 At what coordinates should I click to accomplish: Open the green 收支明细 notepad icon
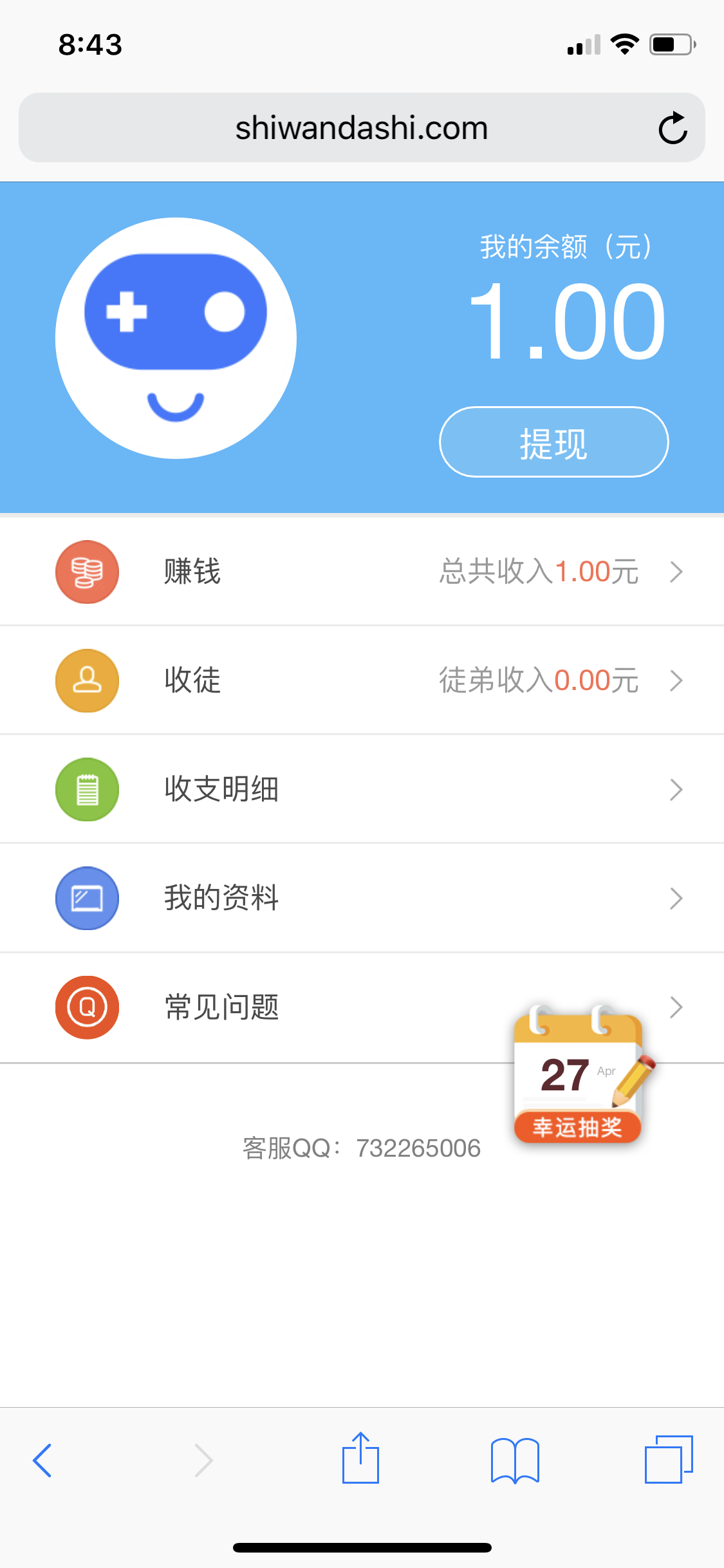(87, 789)
